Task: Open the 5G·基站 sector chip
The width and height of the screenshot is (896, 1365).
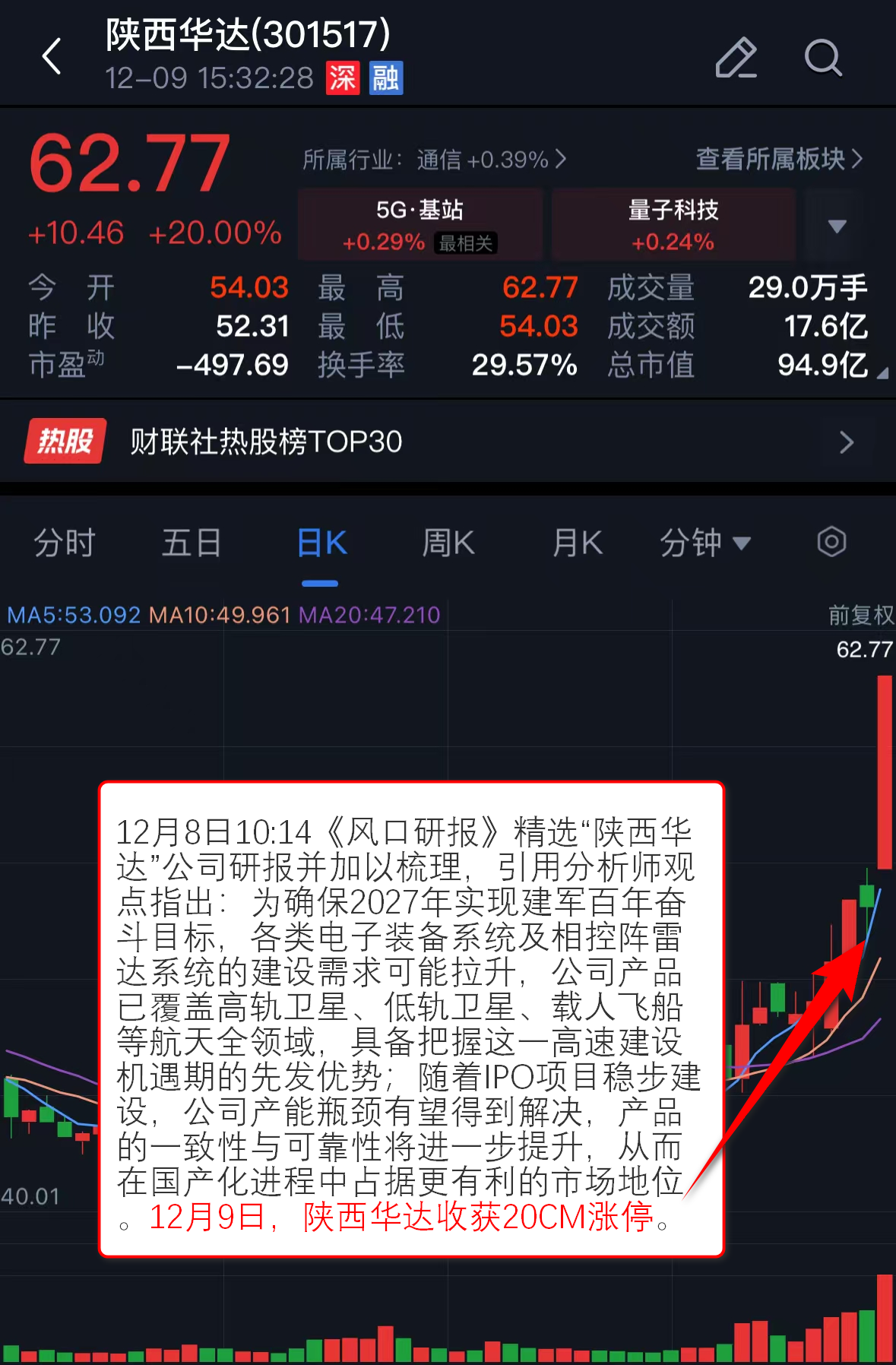Action: coord(420,225)
